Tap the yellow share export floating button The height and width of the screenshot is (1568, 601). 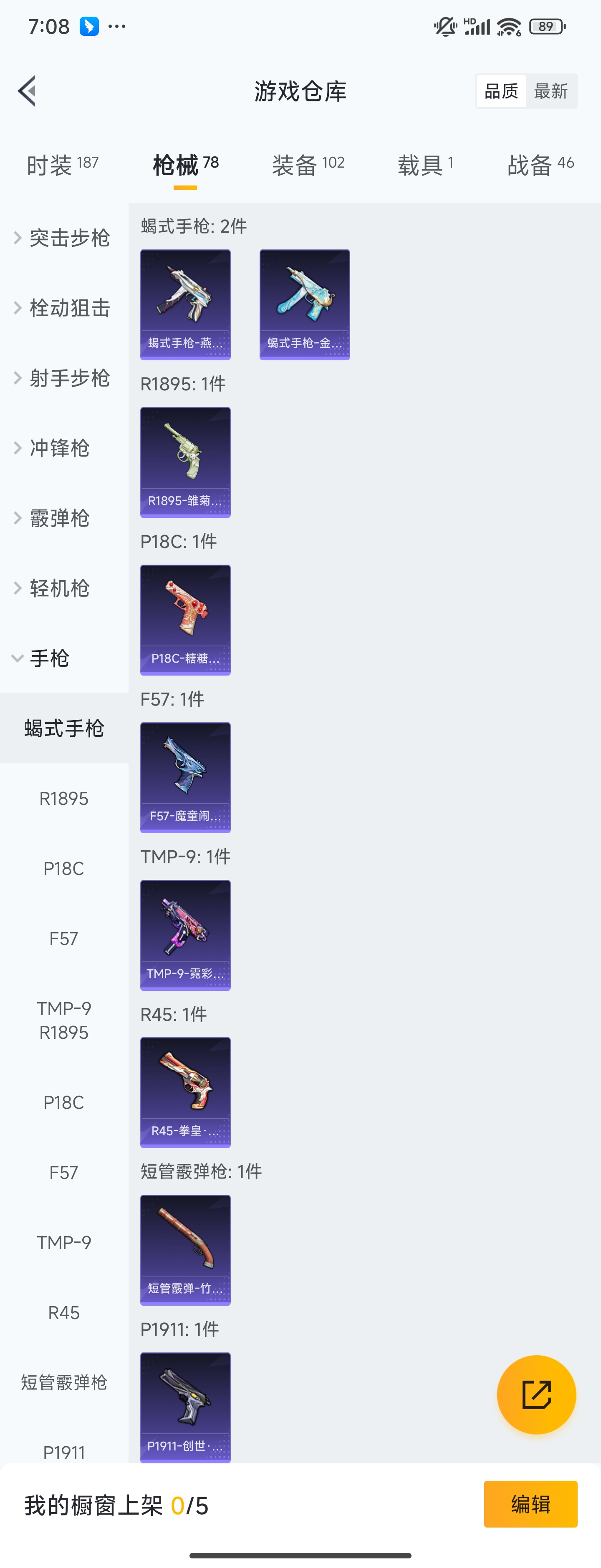(536, 1395)
